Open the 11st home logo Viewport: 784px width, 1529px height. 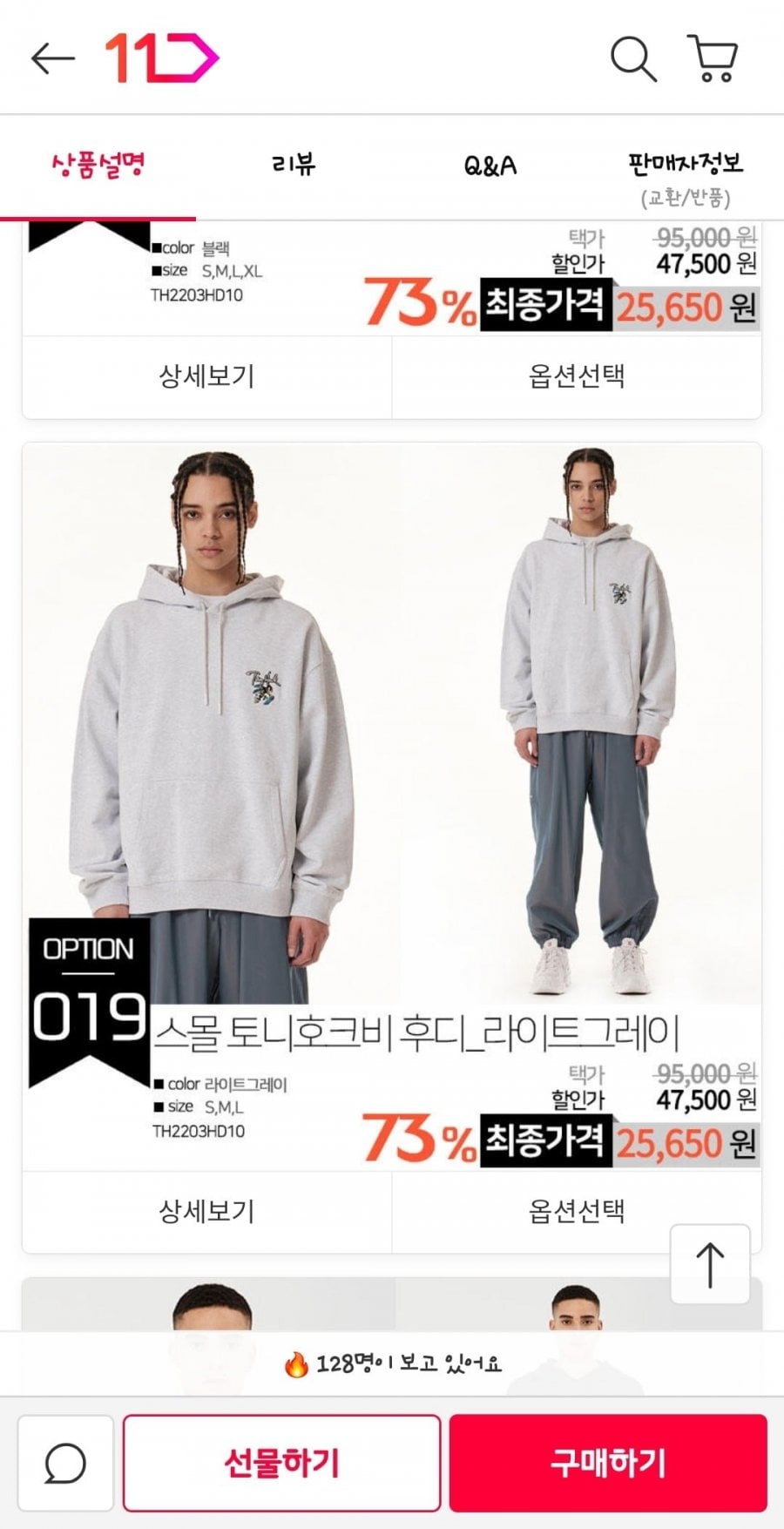(x=161, y=58)
